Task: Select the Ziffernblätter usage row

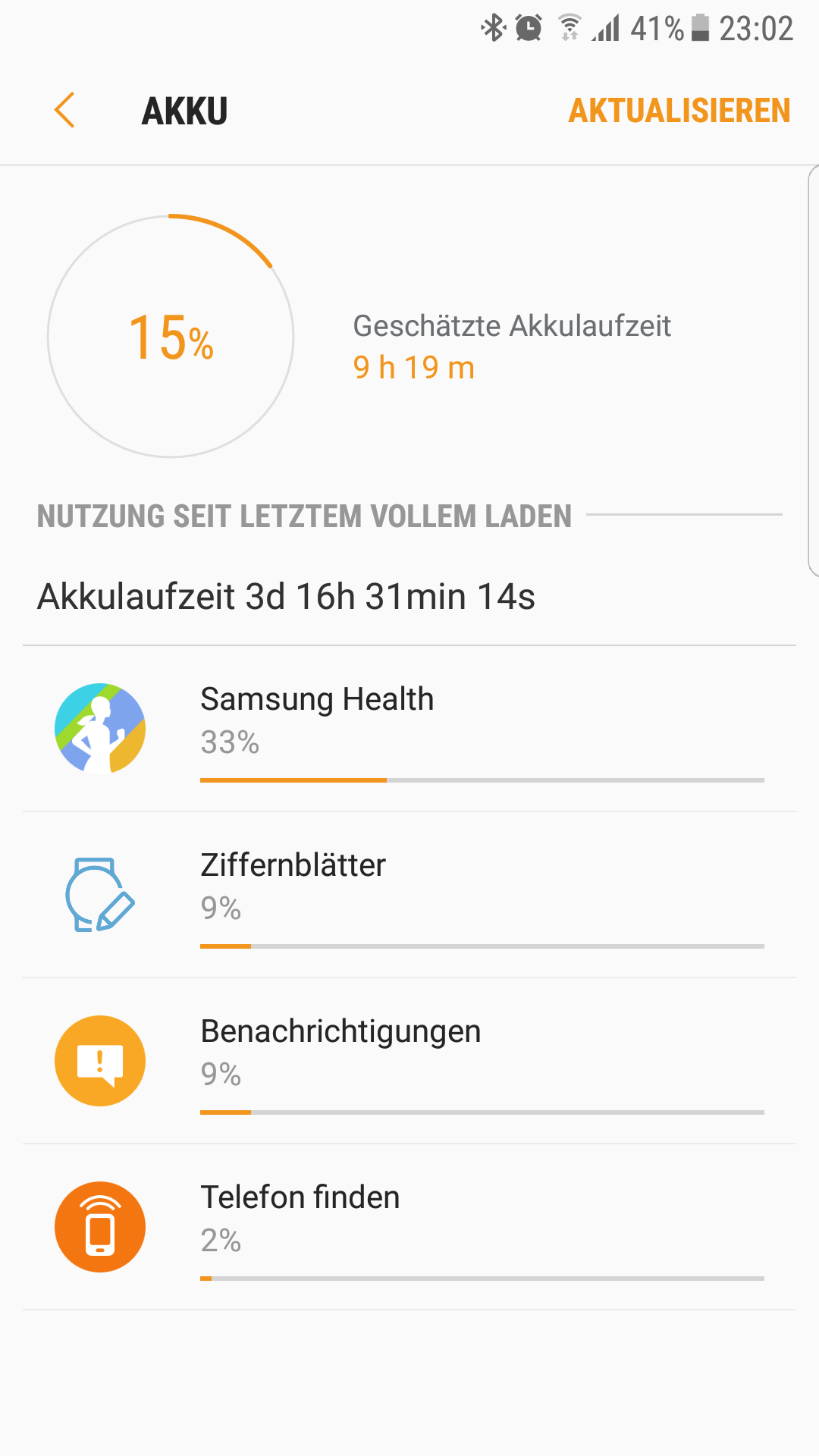Action: pos(409,895)
